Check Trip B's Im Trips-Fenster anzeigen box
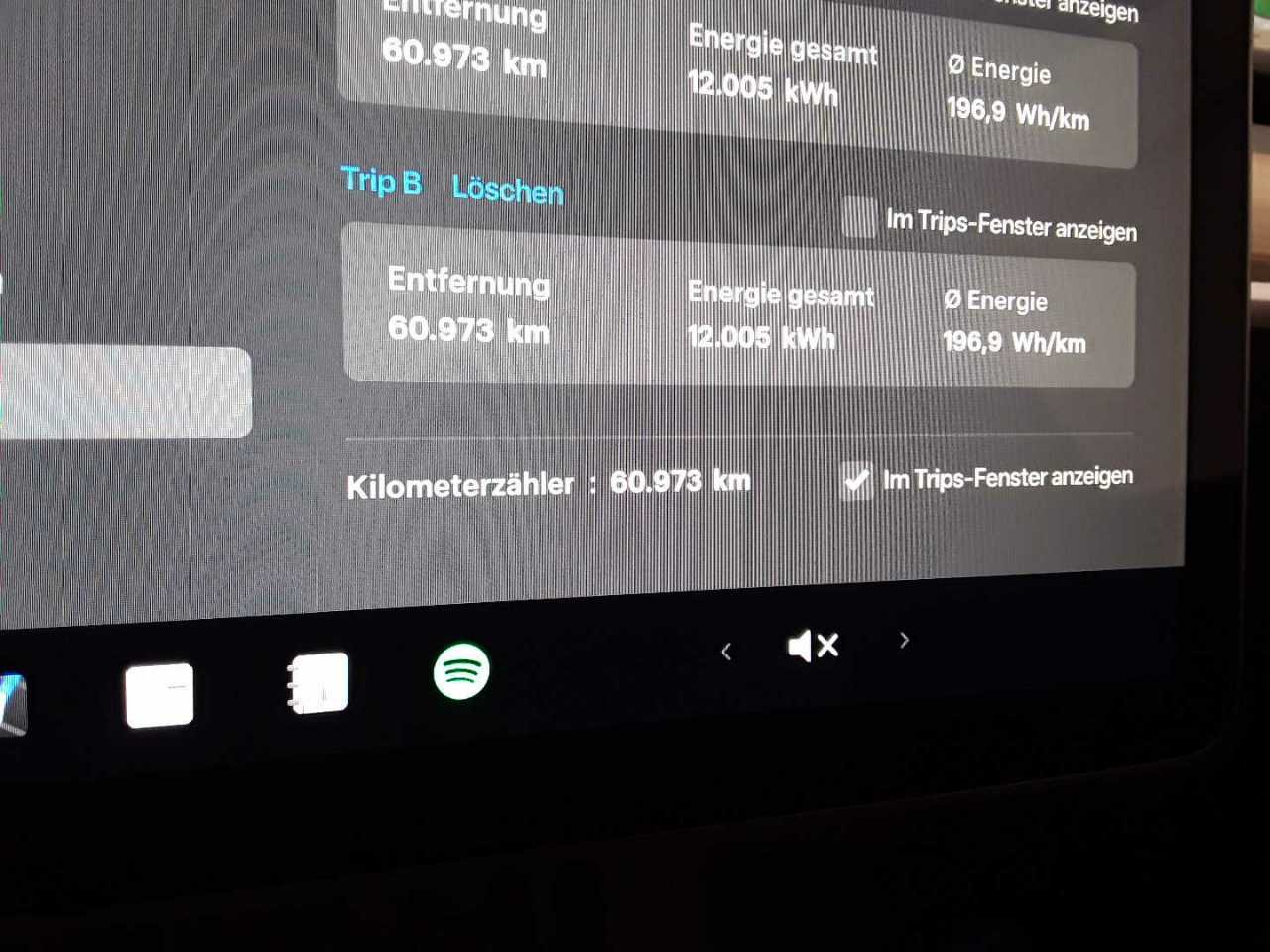This screenshot has height=952, width=1270. click(858, 217)
